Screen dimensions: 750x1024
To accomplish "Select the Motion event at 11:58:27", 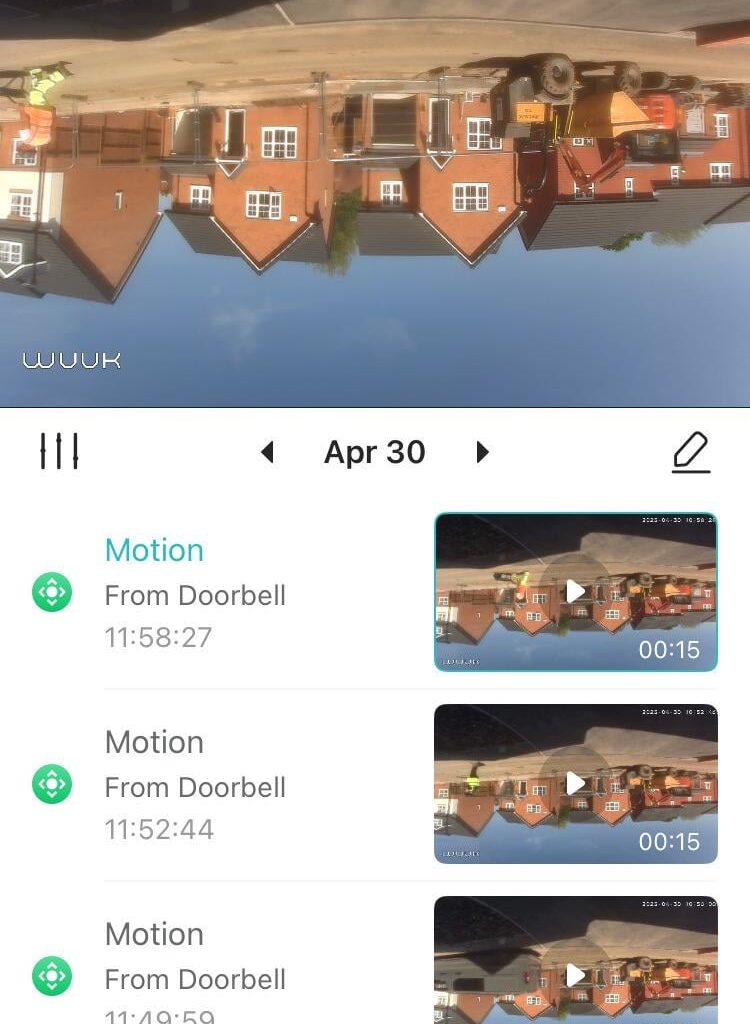I will coord(195,593).
